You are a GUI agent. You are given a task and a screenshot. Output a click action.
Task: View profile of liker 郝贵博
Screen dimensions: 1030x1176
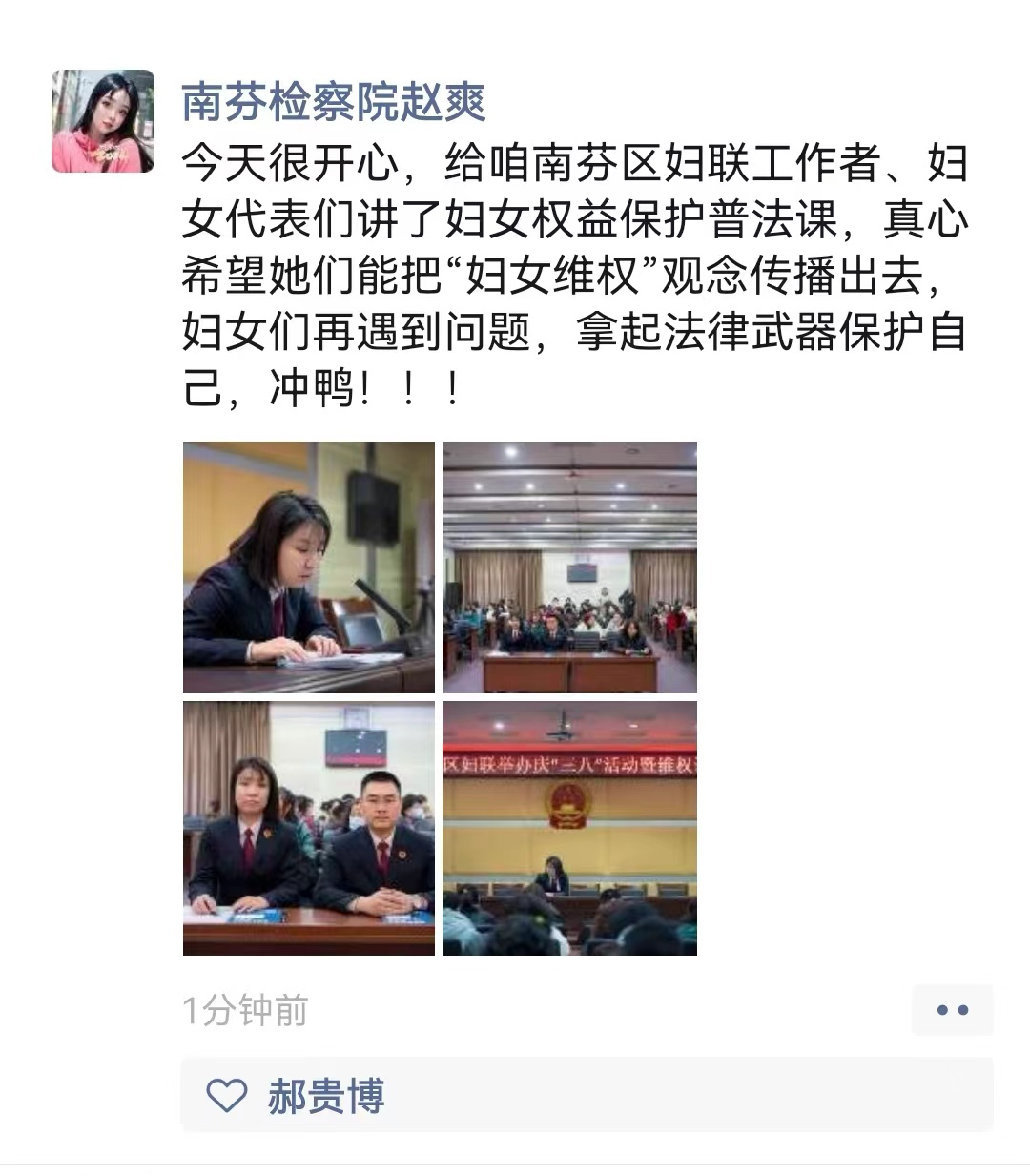pyautogui.click(x=325, y=1096)
